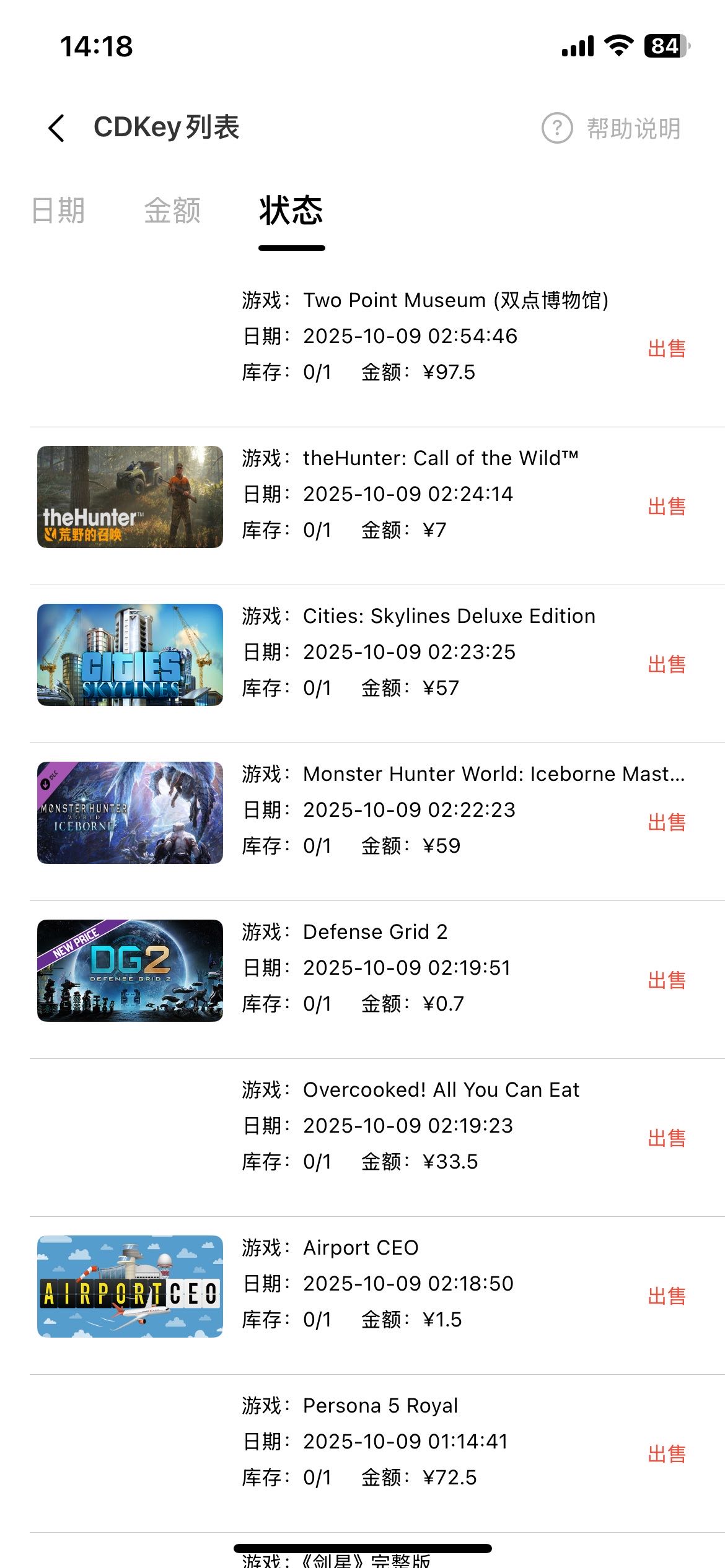
Task: Select the 状态 tab
Action: [x=291, y=211]
